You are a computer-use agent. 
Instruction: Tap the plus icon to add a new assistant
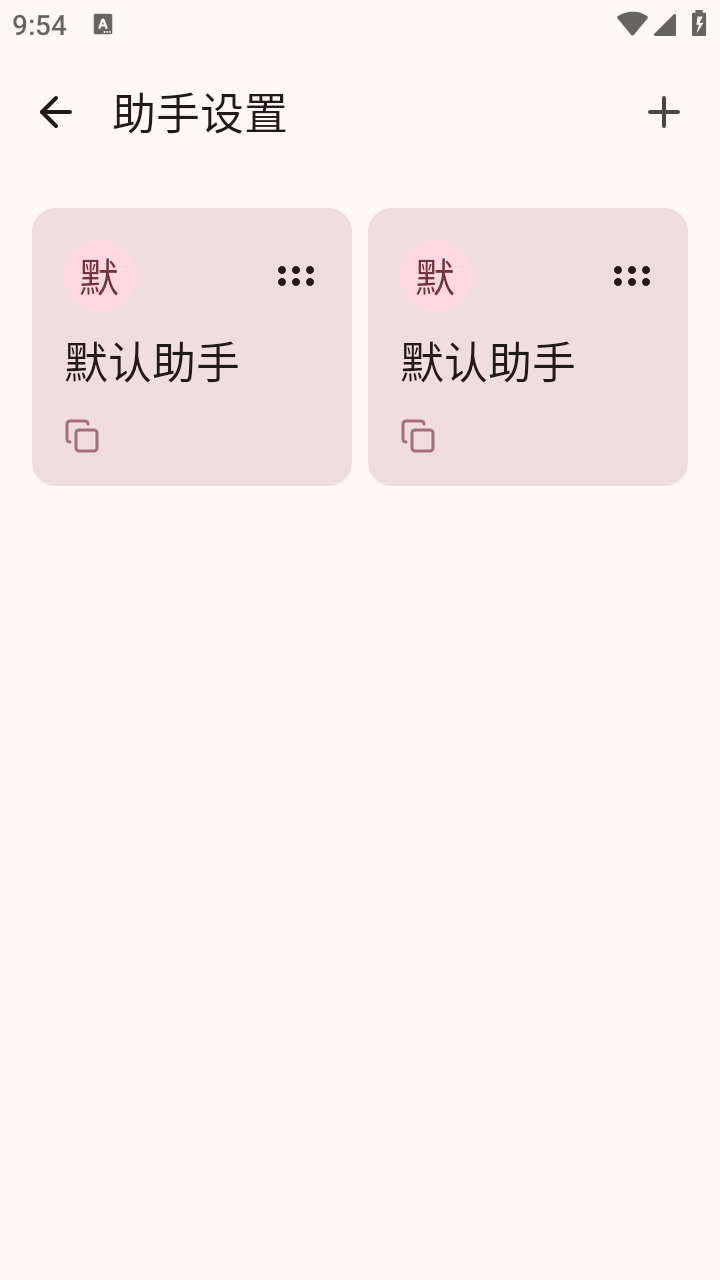click(x=663, y=112)
